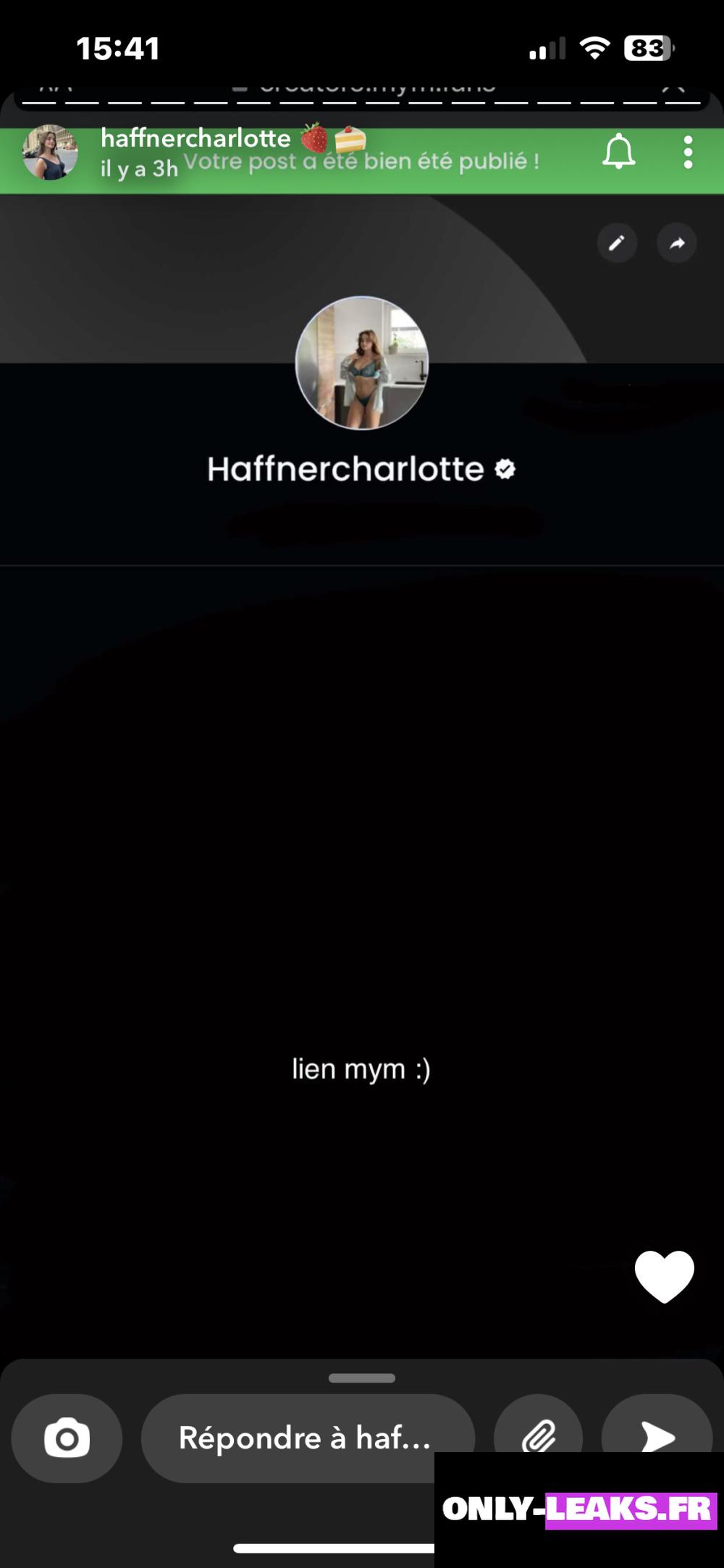724x1568 pixels.
Task: Open the three-dot overflow menu
Action: coord(688,152)
